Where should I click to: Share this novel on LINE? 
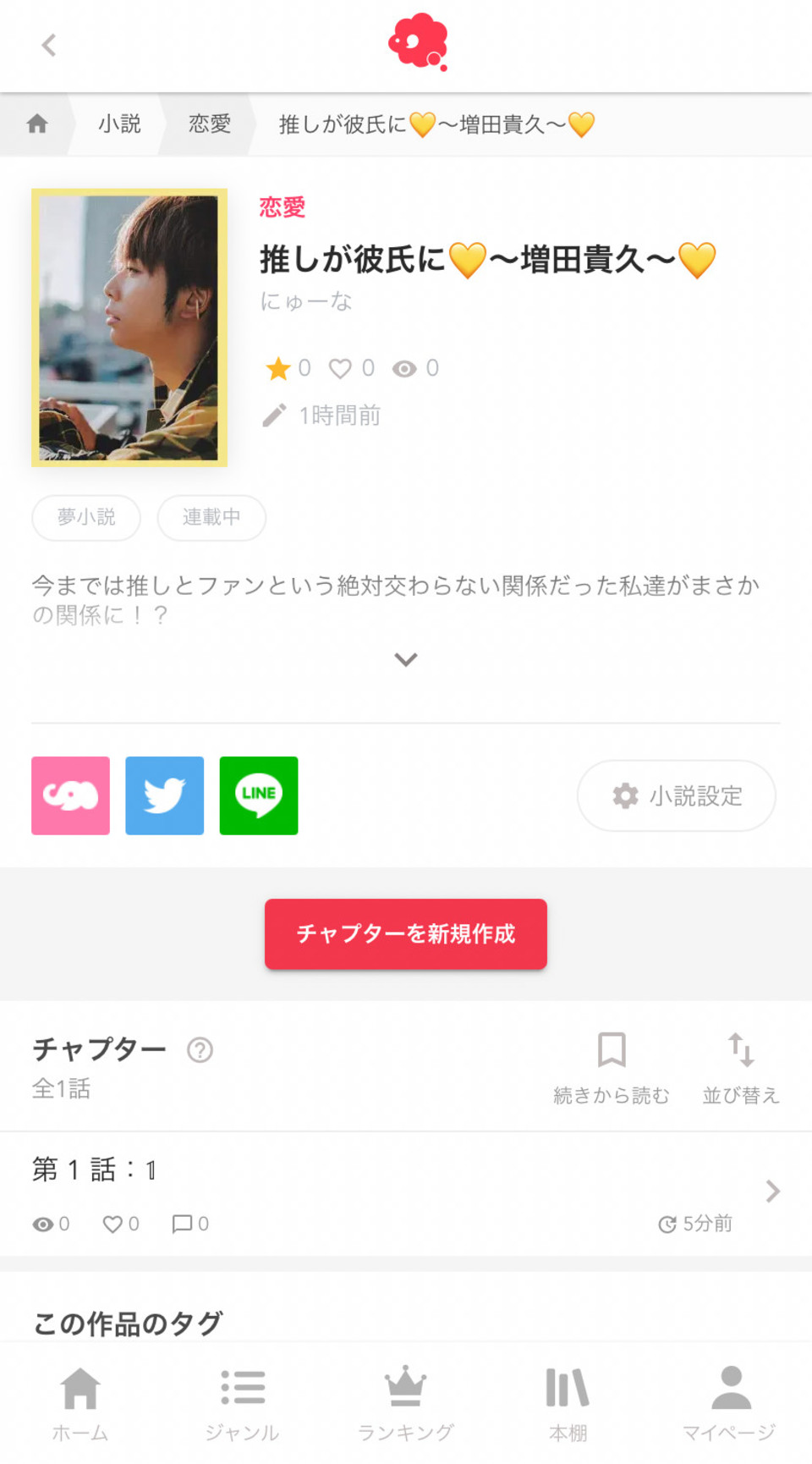(x=258, y=795)
